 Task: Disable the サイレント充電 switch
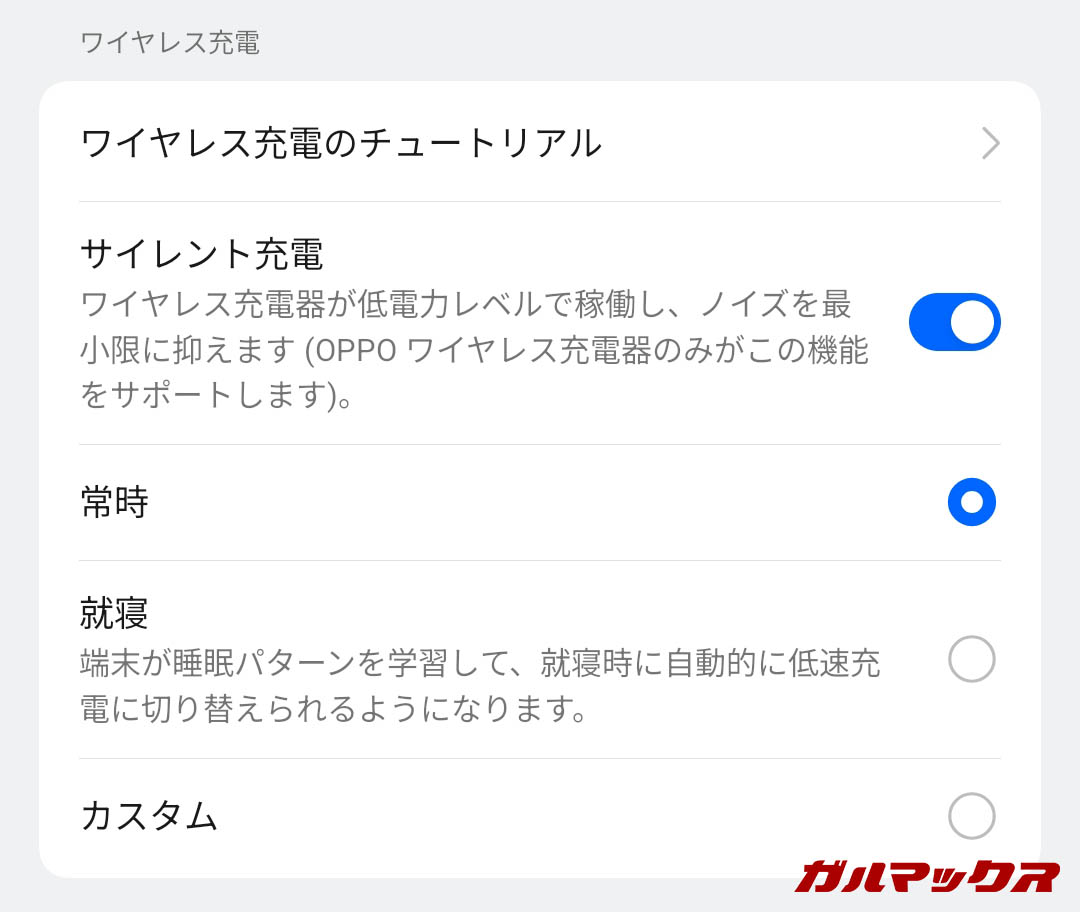[954, 322]
